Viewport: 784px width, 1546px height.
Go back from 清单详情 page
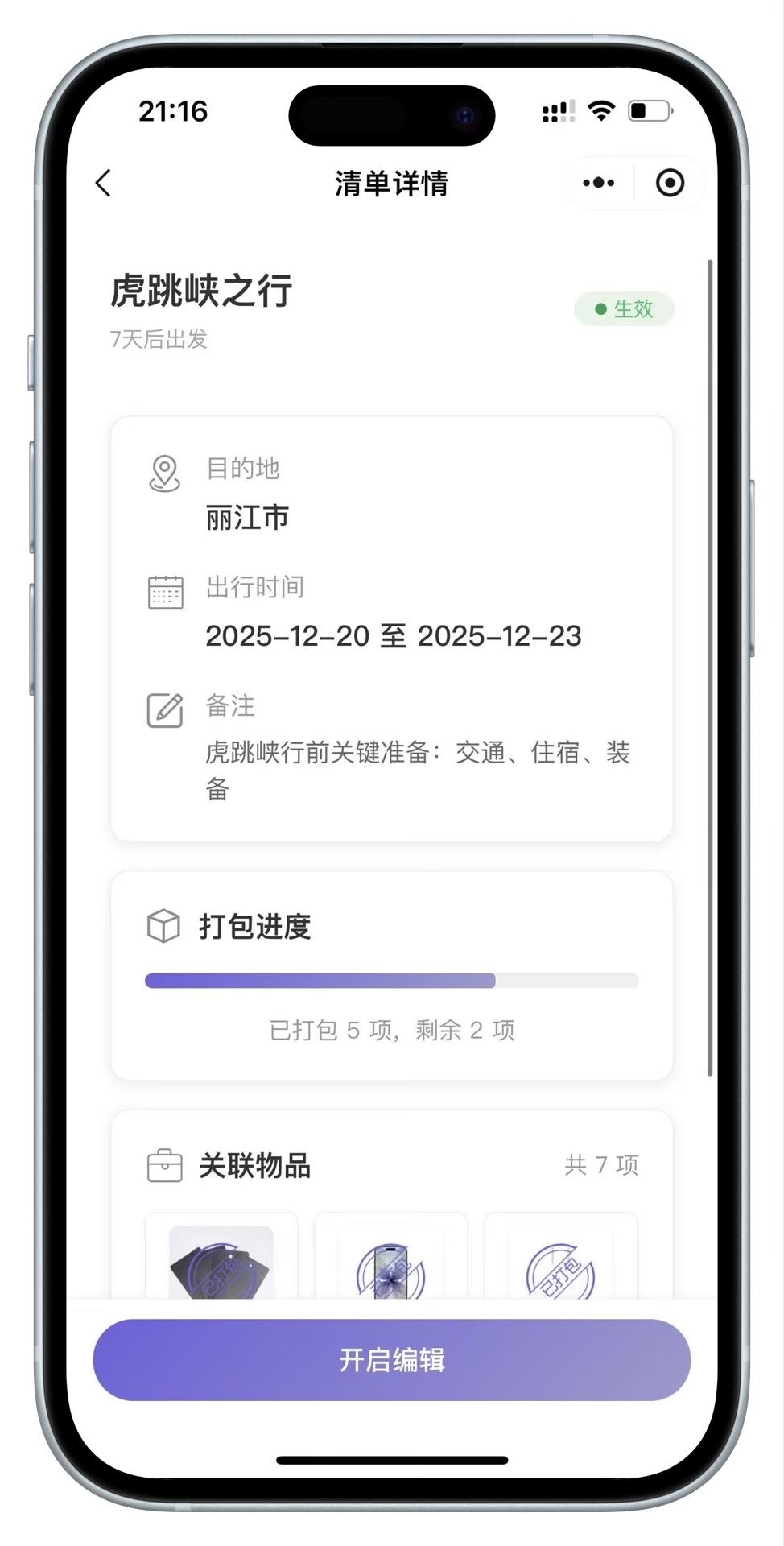click(103, 184)
